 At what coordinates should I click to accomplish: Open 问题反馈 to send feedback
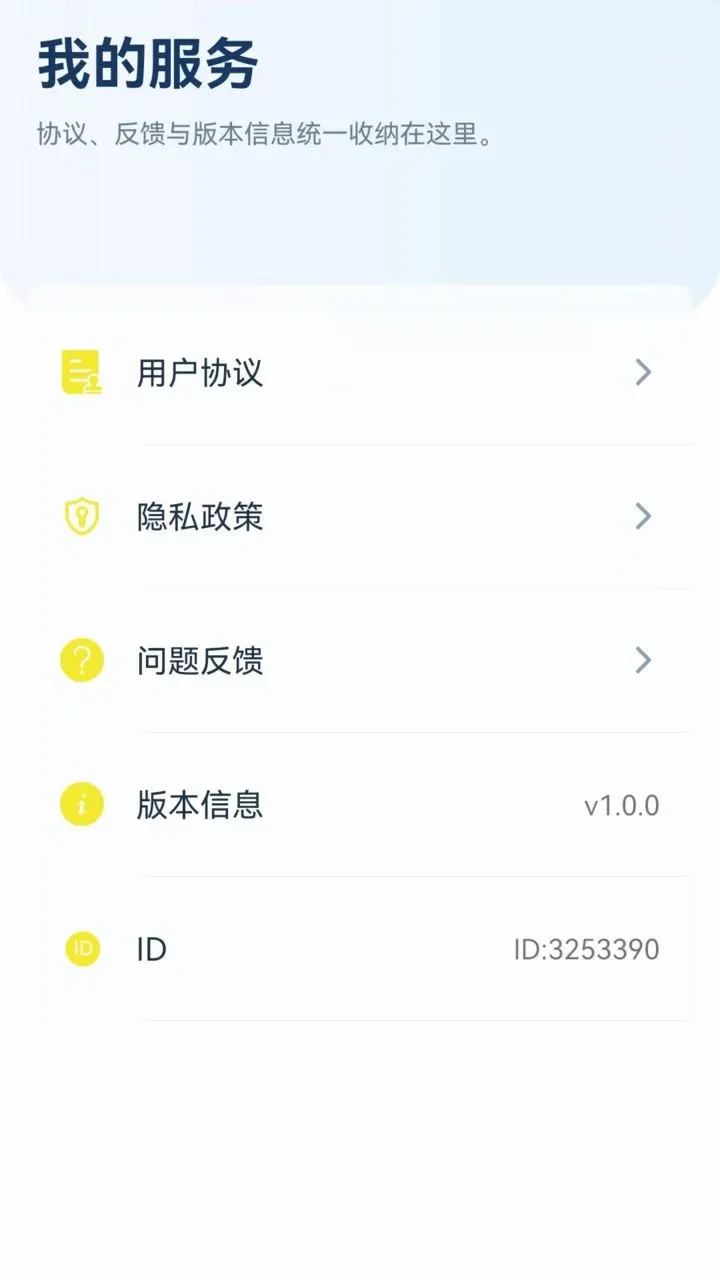[x=360, y=661]
